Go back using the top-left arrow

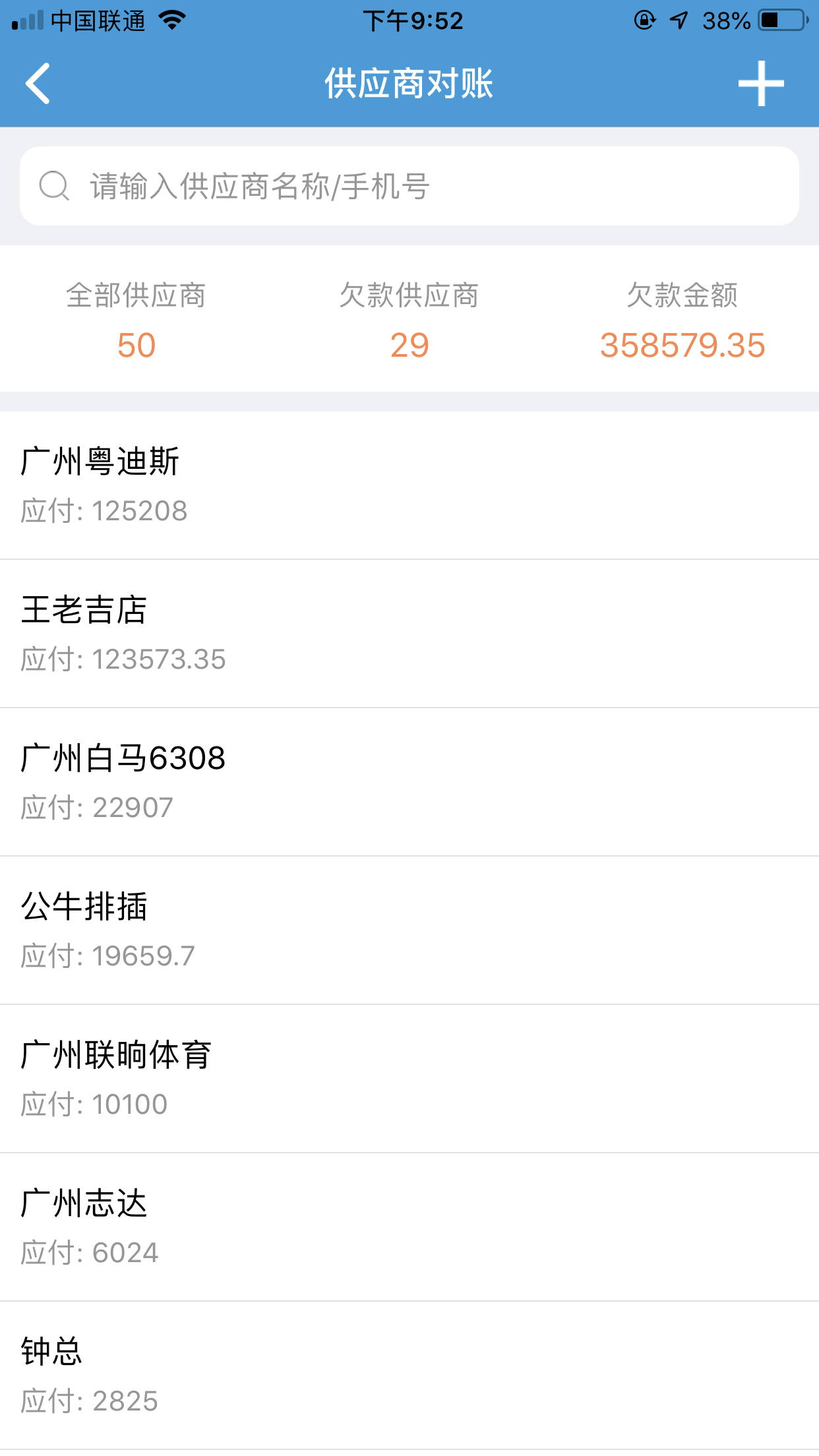(38, 84)
